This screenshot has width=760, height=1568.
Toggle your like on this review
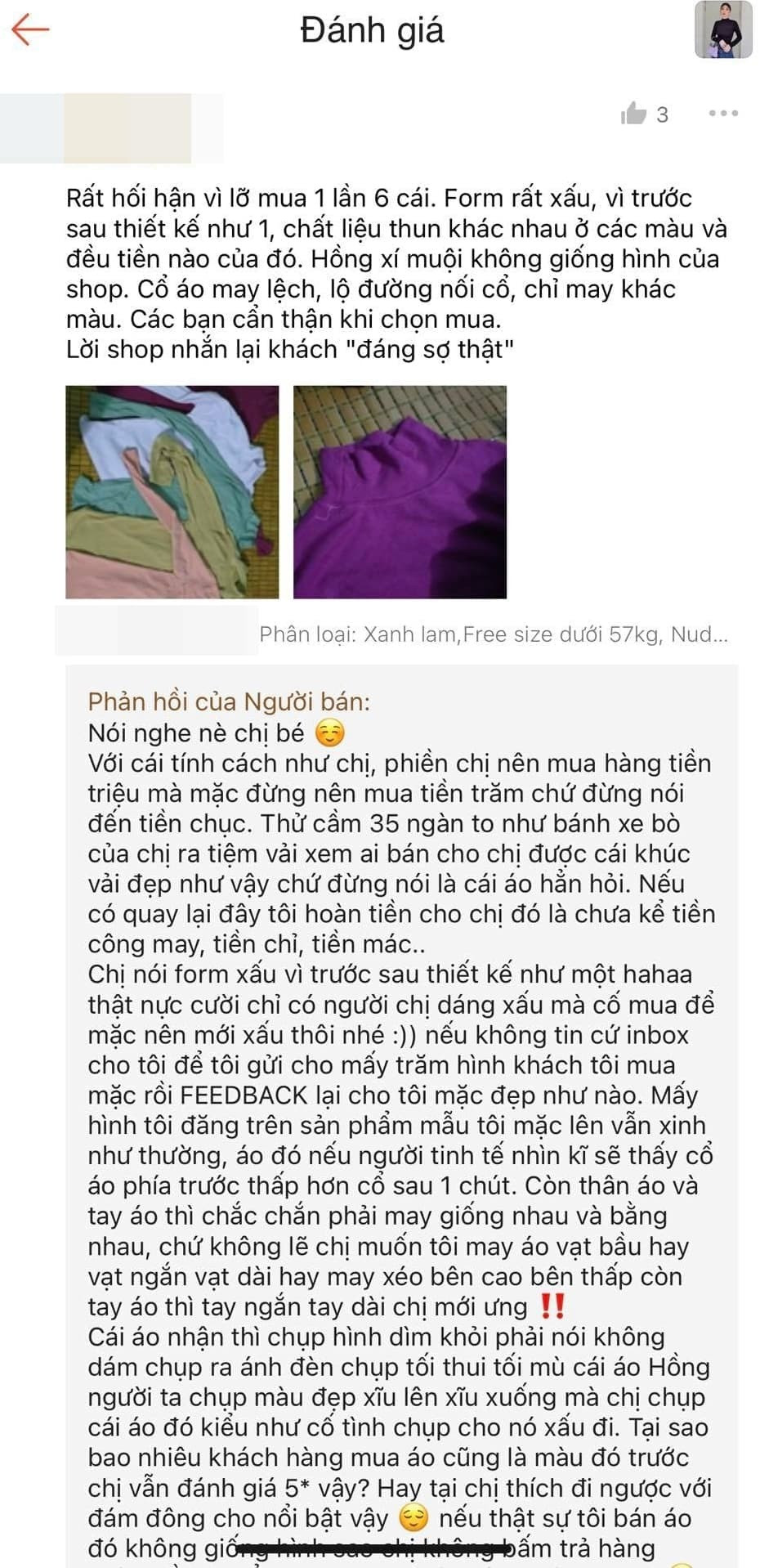point(632,114)
